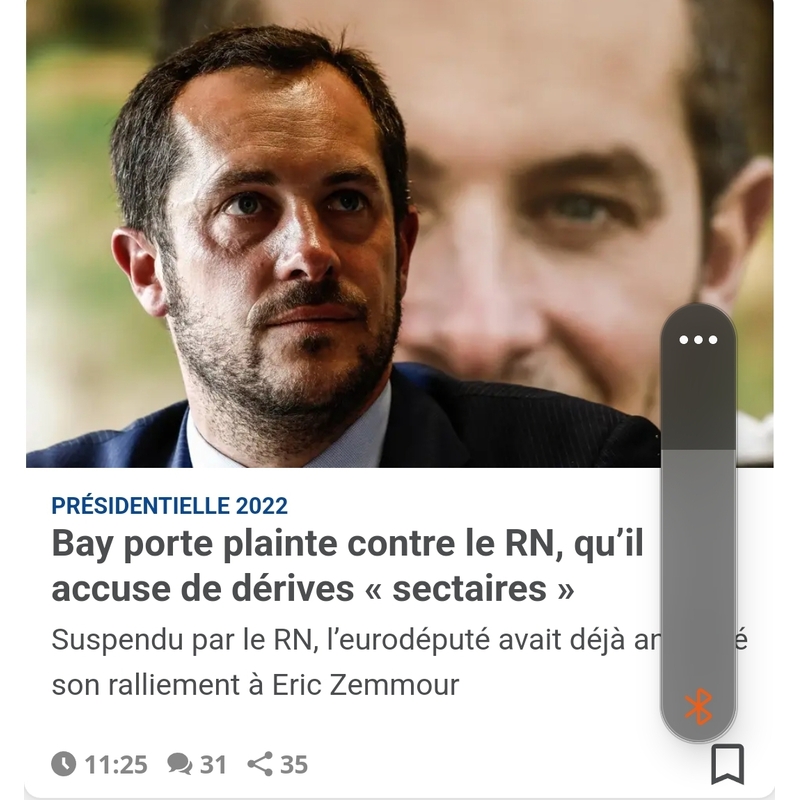800x800 pixels.
Task: Share the article with 35 shares
Action: coord(278,765)
